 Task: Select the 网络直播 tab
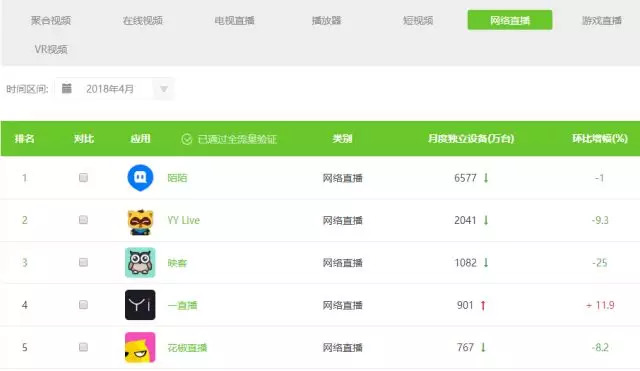point(510,20)
